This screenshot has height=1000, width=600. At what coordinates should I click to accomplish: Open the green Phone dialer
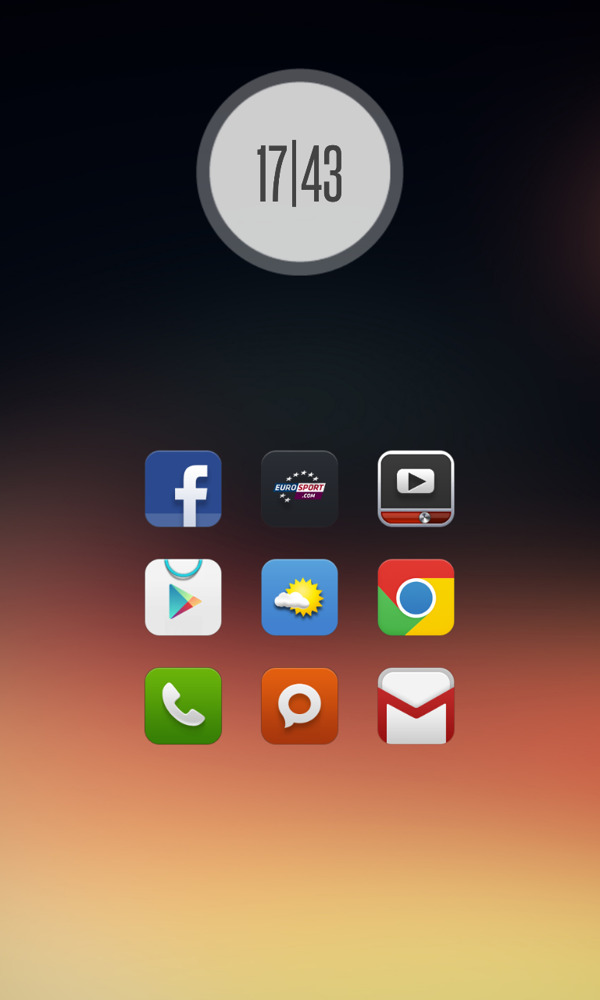183,706
